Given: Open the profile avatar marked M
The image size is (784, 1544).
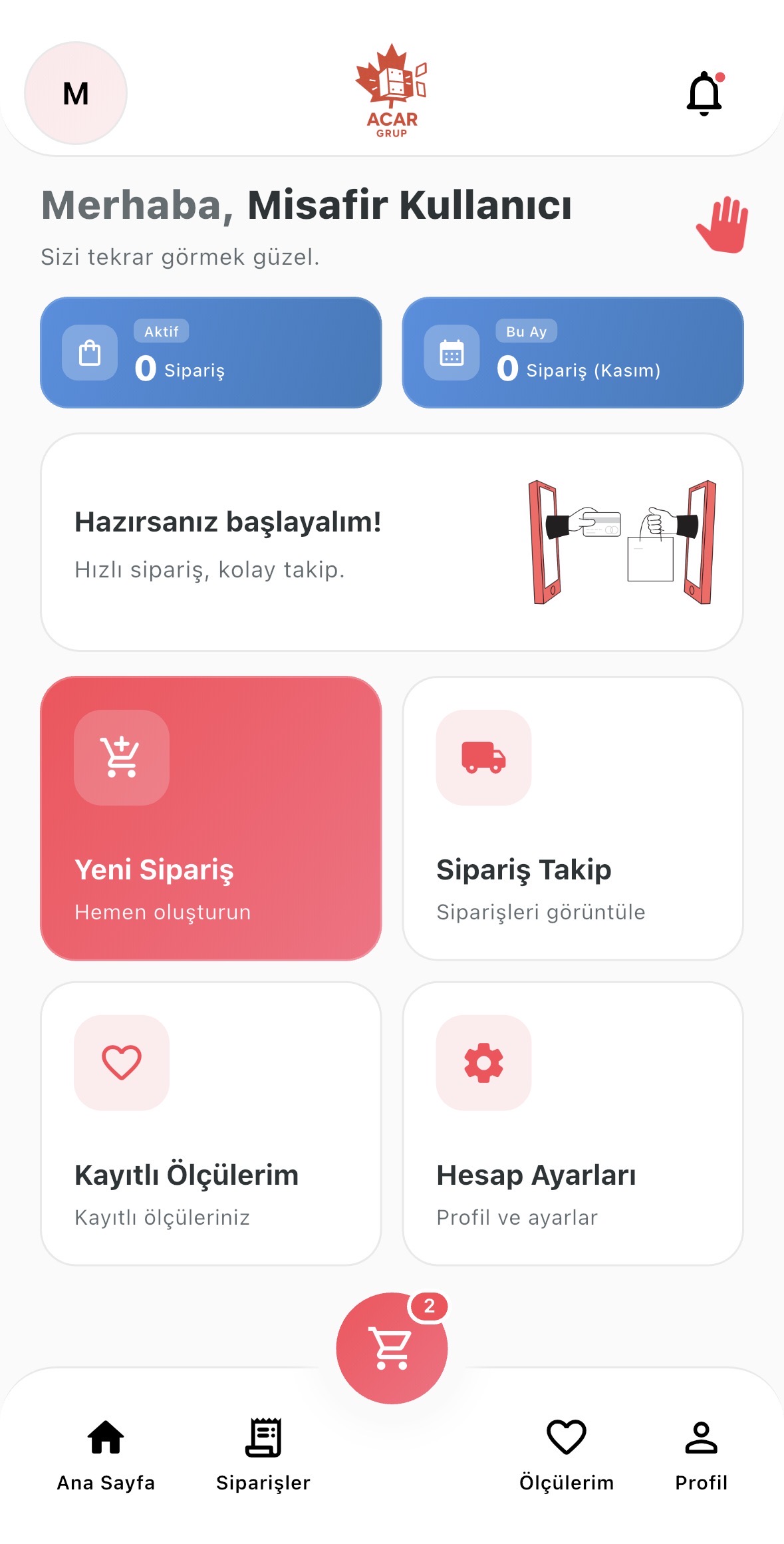Looking at the screenshot, I should 75,93.
